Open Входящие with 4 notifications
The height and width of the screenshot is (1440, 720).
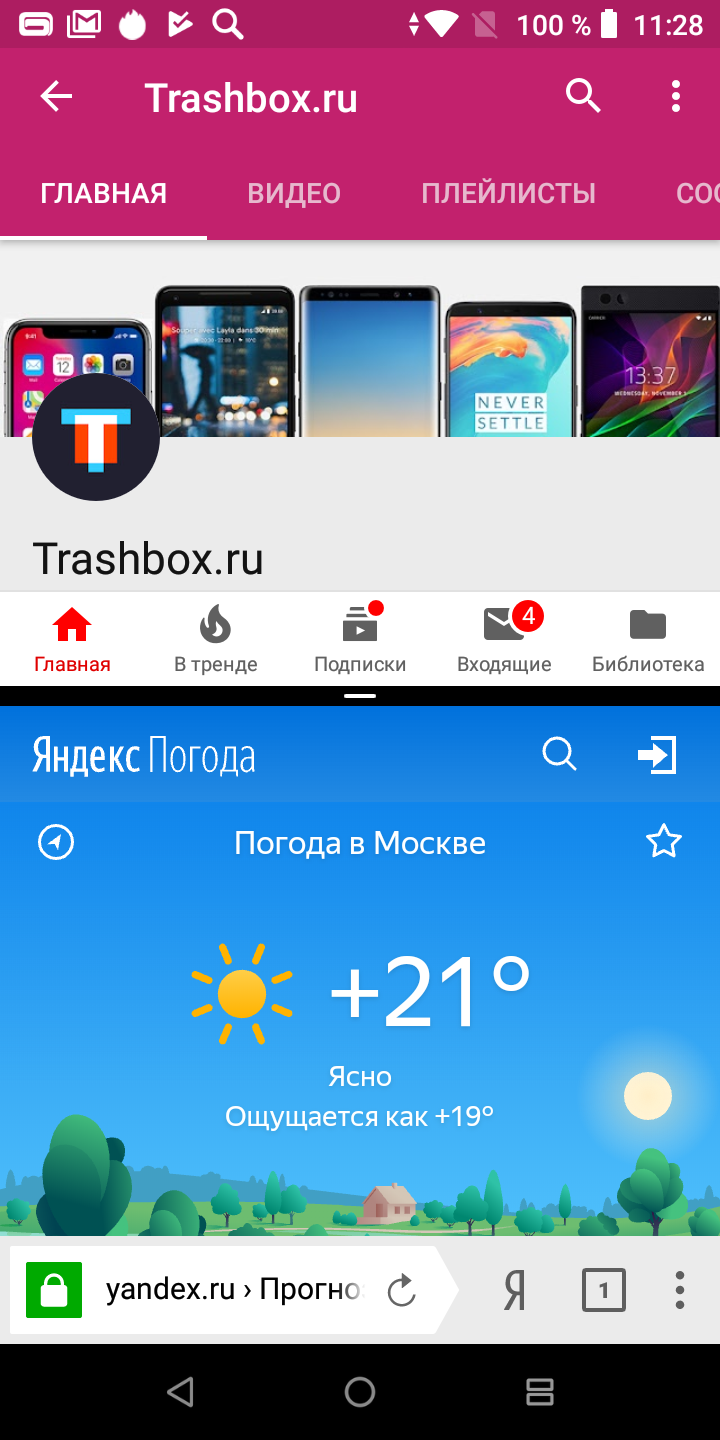504,640
